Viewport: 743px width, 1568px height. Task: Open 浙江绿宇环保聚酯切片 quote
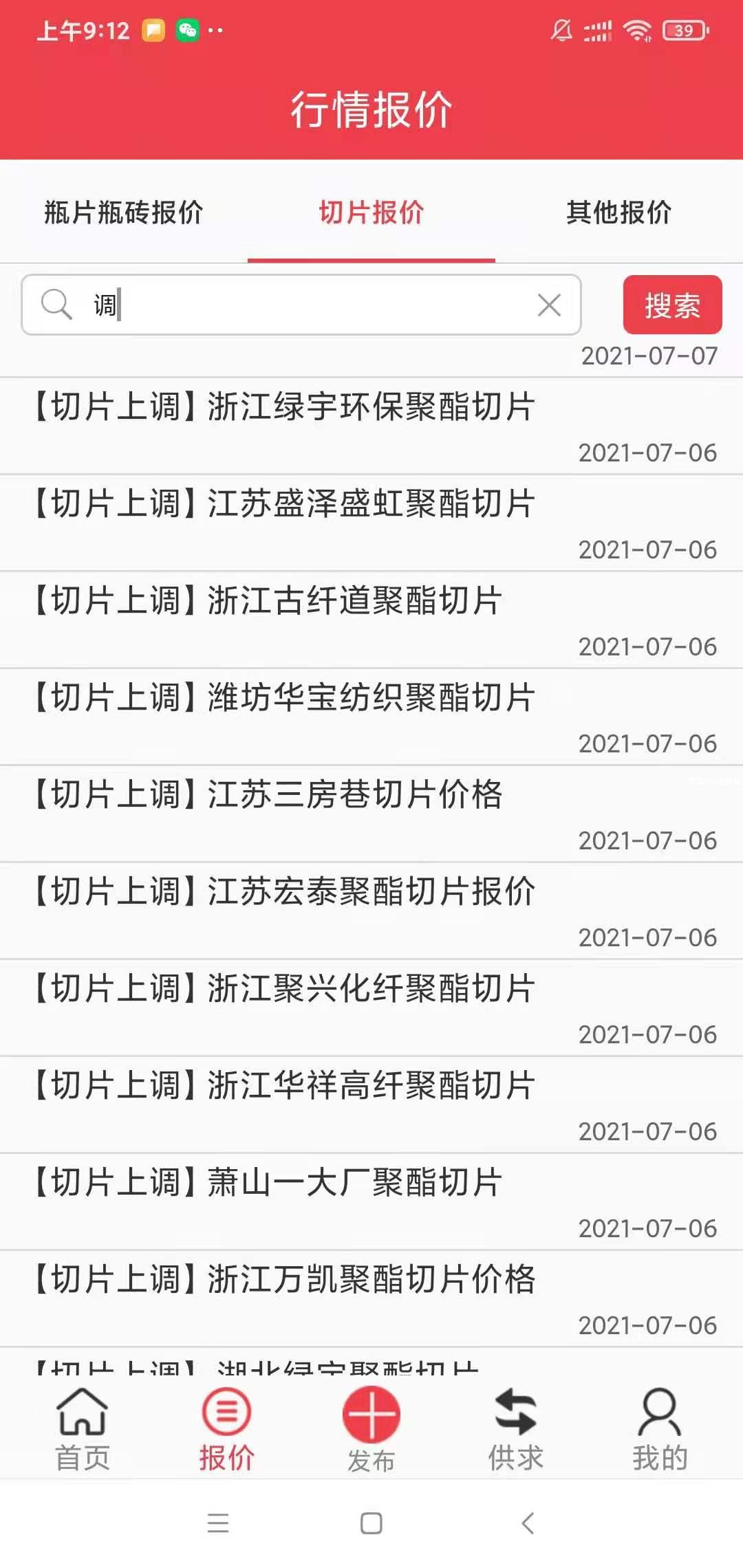[x=283, y=407]
